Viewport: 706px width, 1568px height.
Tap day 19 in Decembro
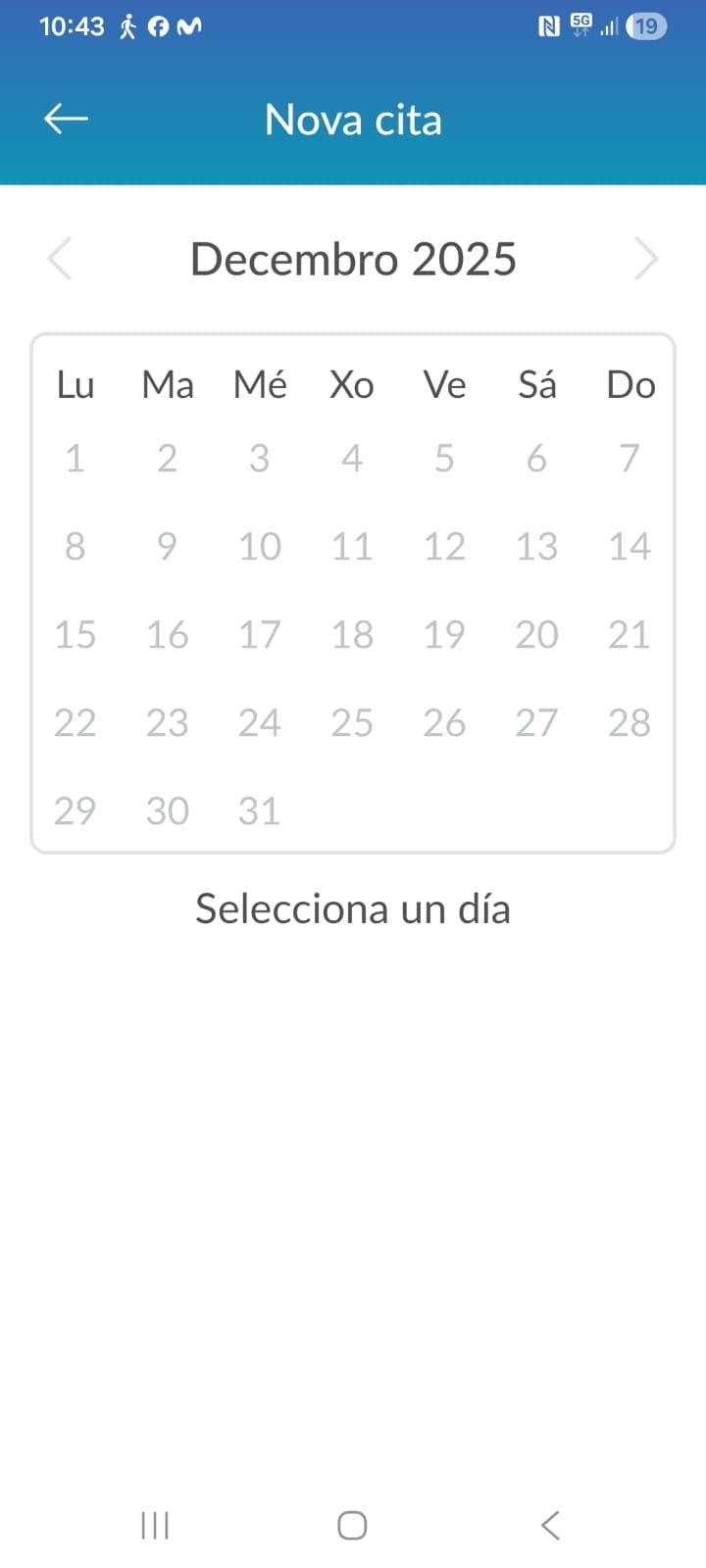click(444, 635)
